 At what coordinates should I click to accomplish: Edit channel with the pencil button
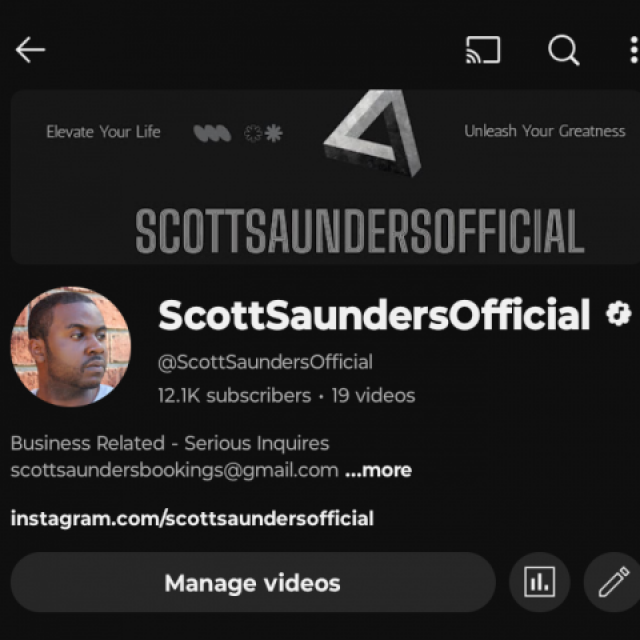tap(613, 583)
